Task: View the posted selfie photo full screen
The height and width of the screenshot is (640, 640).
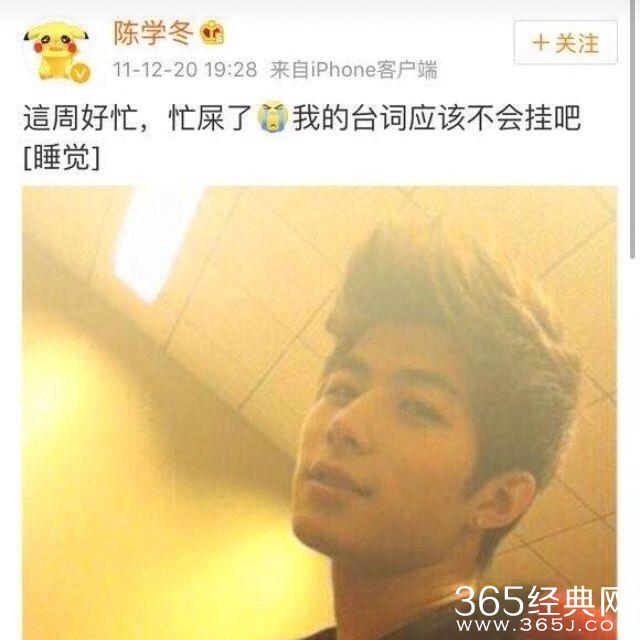Action: (320, 410)
